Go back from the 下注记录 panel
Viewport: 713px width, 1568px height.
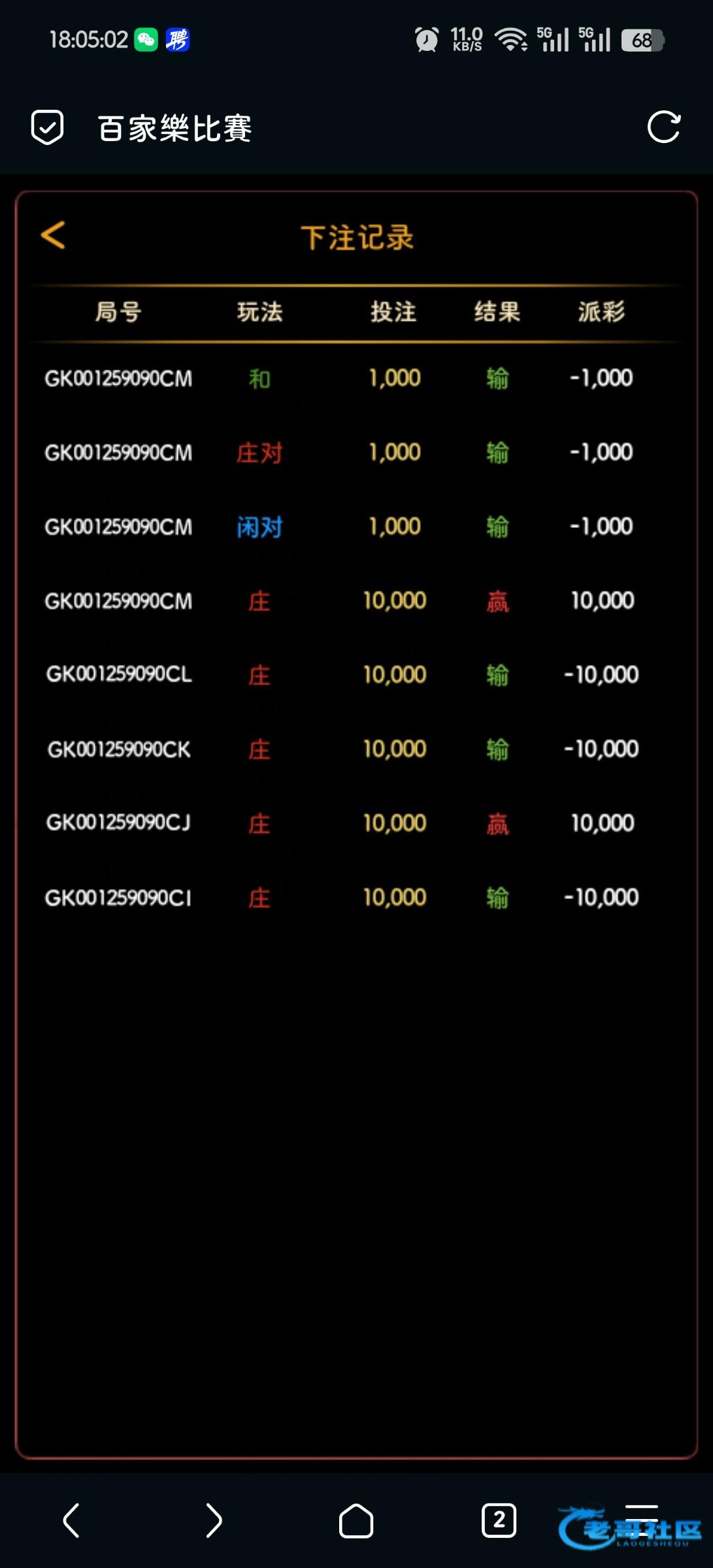click(x=54, y=235)
